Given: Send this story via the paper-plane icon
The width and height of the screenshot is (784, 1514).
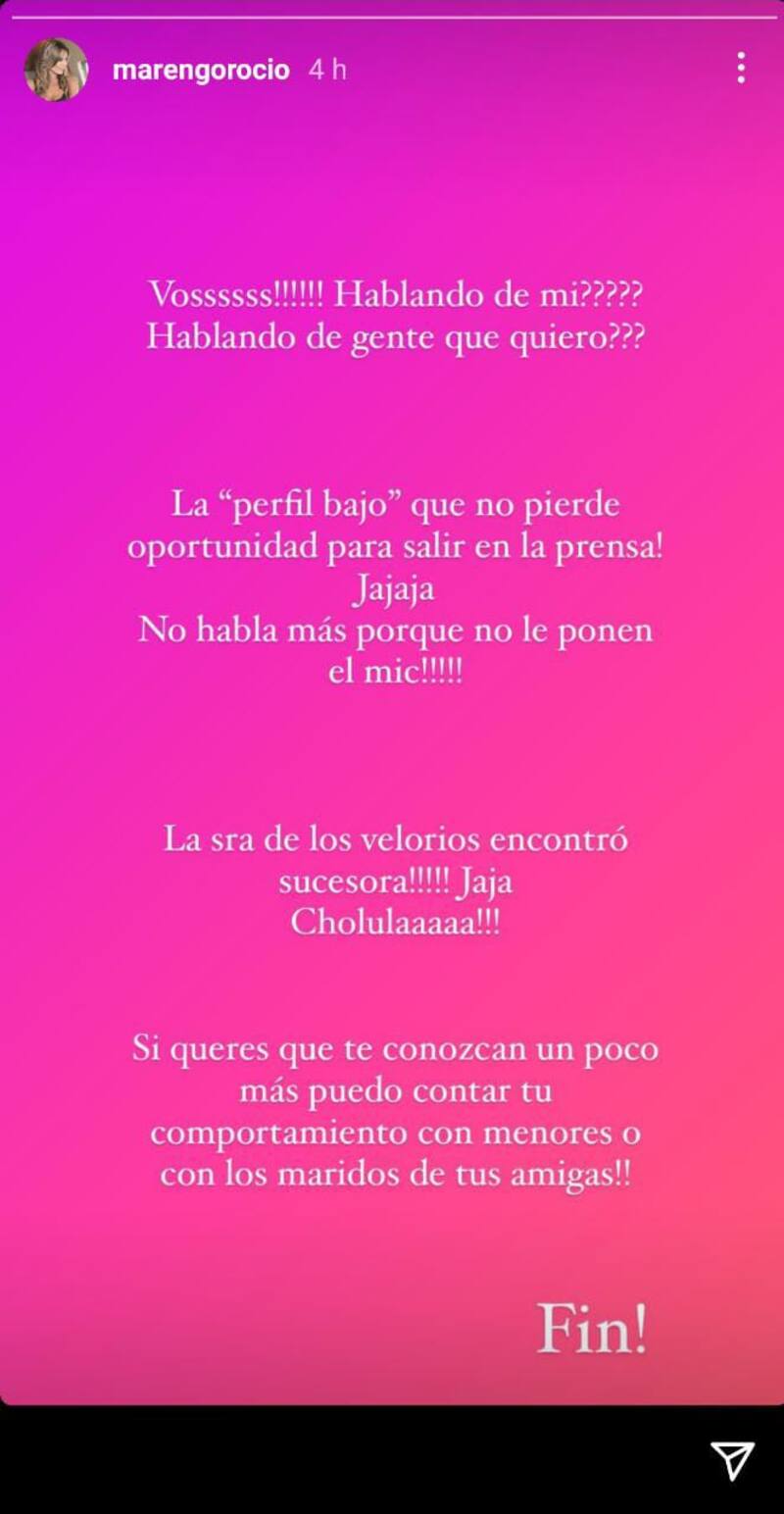Looking at the screenshot, I should [x=732, y=1460].
